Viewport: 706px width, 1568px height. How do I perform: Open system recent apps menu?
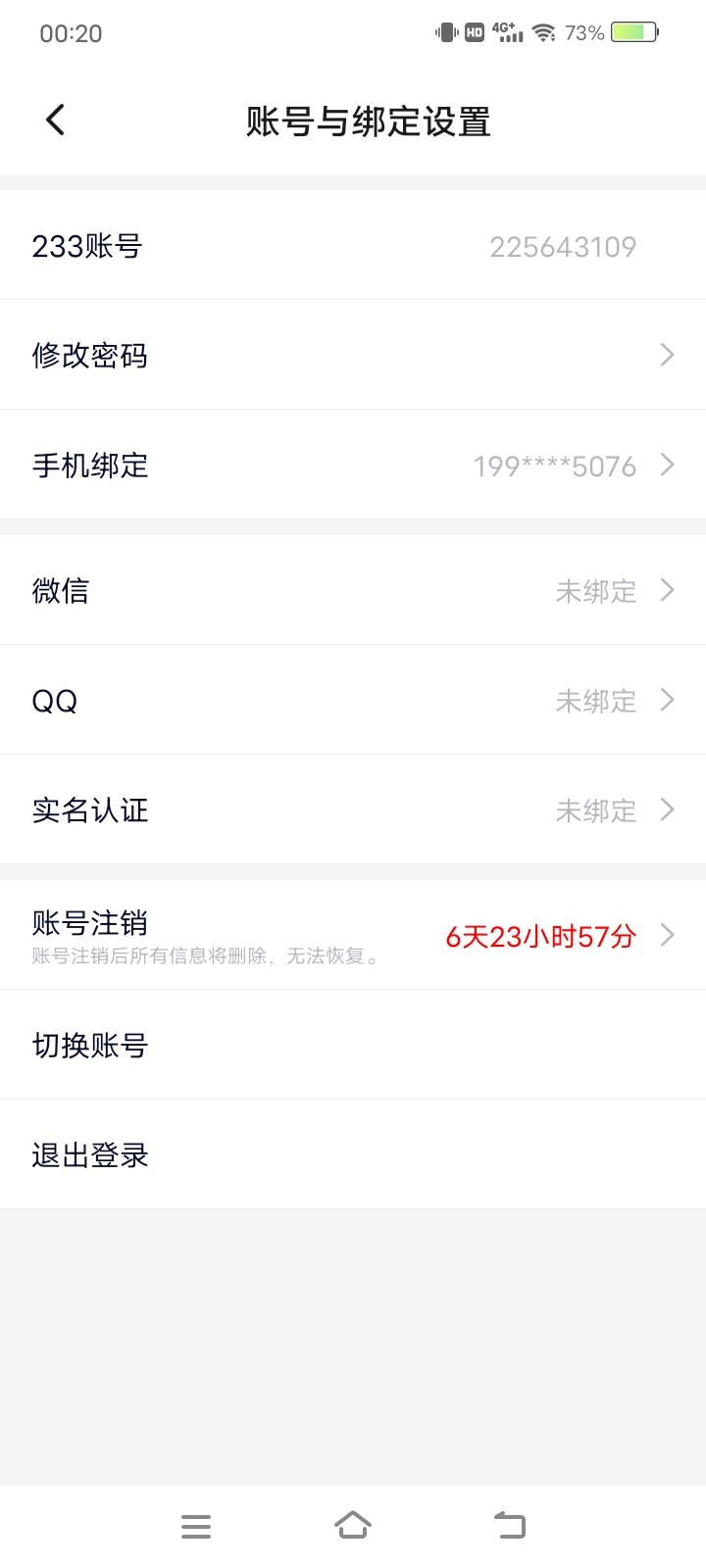click(196, 1526)
